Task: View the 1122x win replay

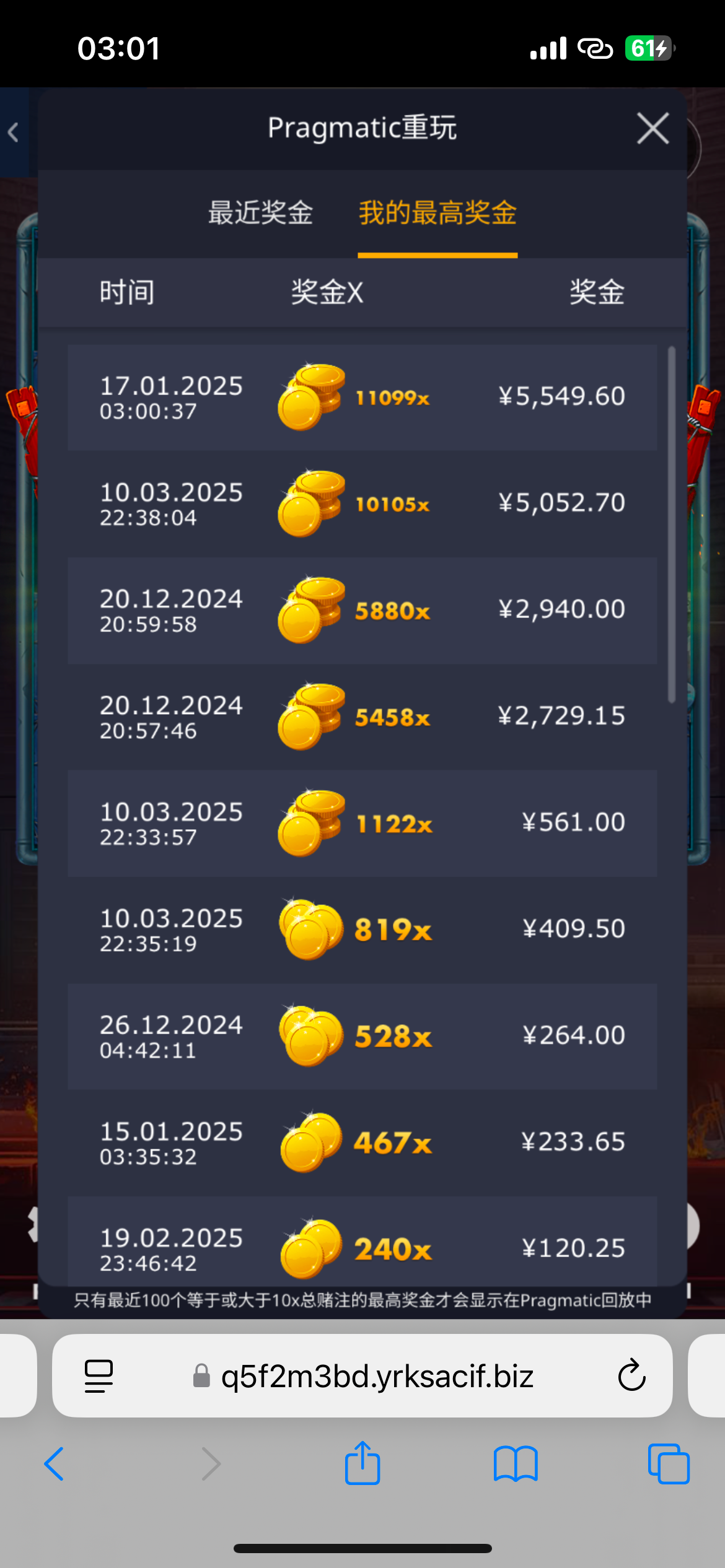Action: [362, 823]
